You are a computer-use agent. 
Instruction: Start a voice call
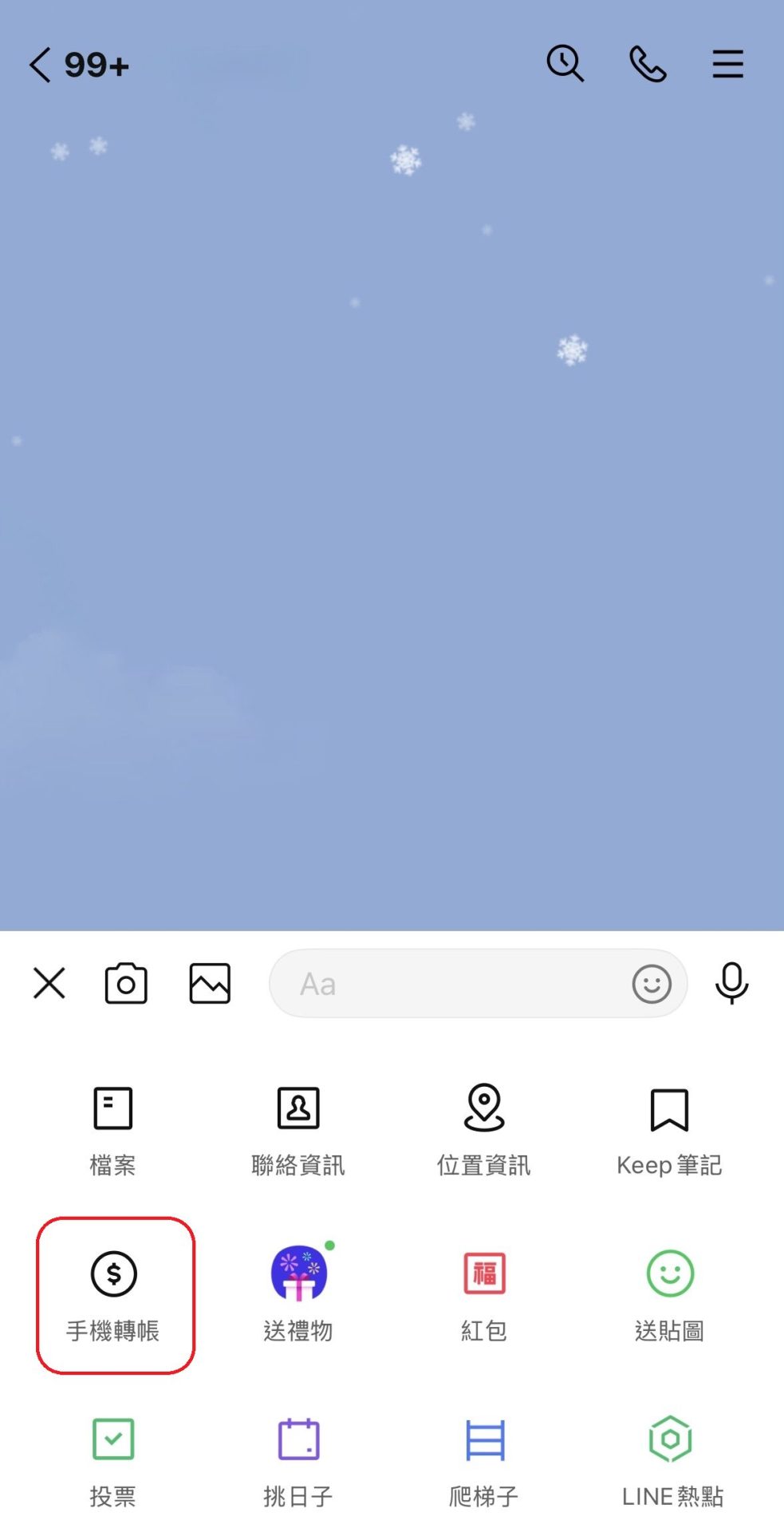[648, 64]
